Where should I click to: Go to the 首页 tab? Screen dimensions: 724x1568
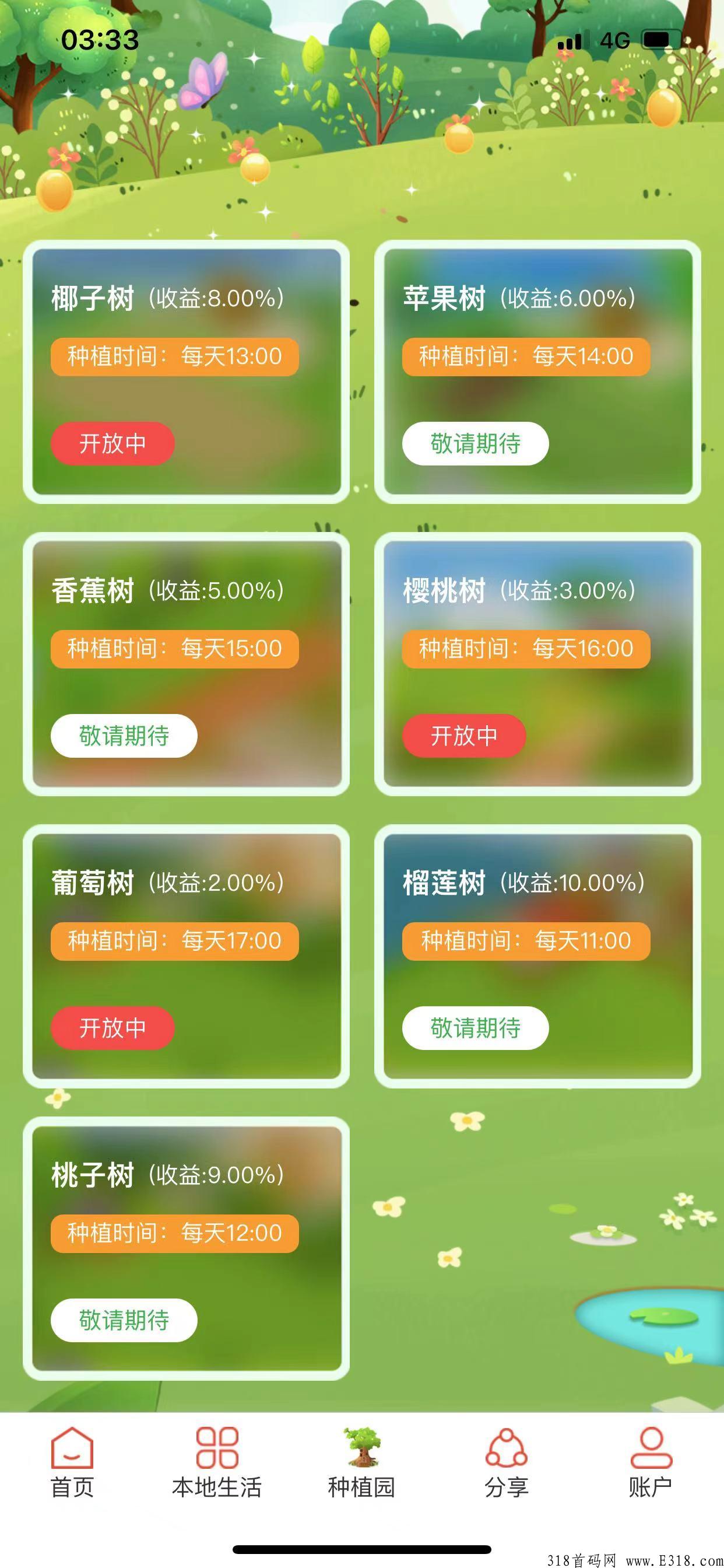(72, 1462)
